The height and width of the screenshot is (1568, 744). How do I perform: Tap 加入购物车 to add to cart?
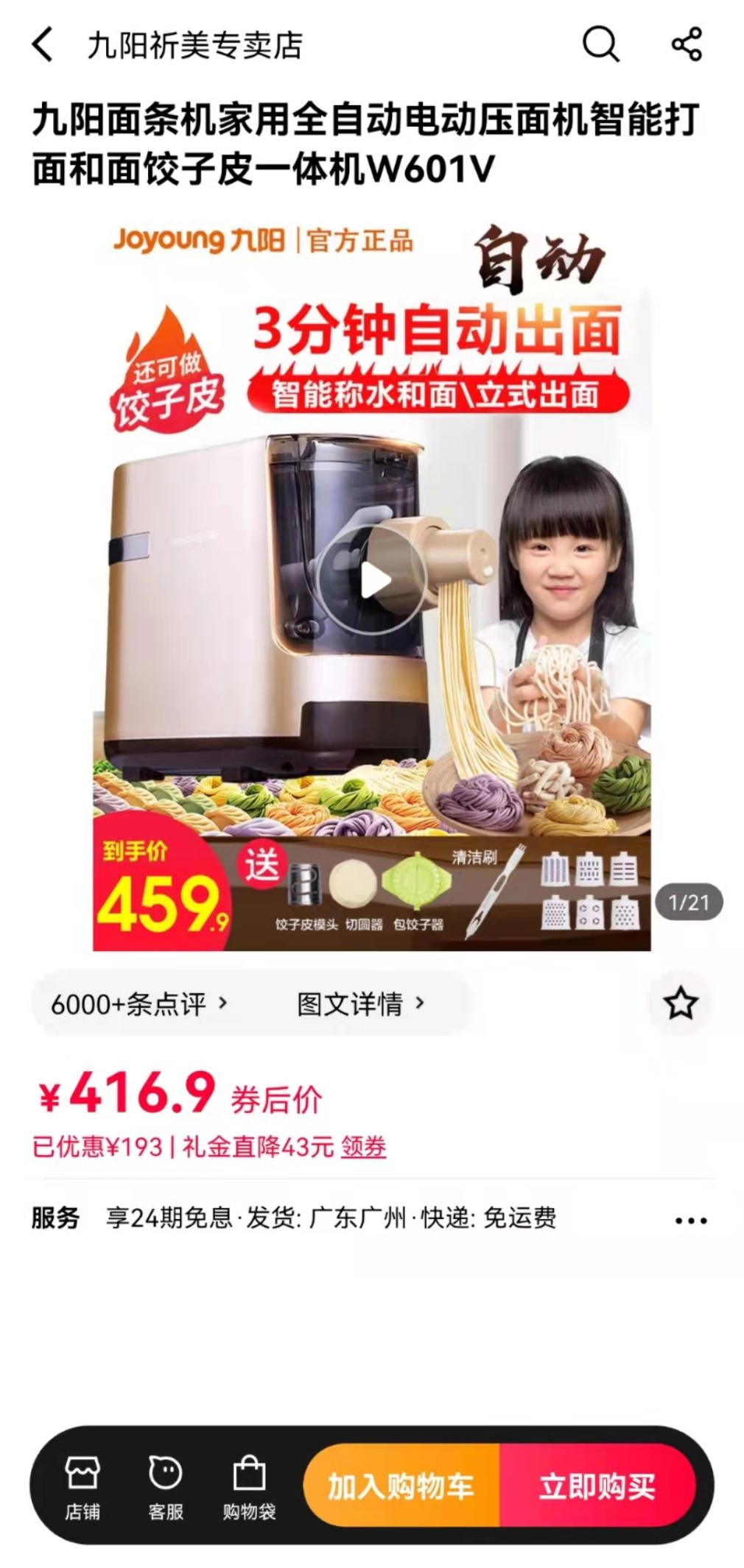pos(401,1486)
